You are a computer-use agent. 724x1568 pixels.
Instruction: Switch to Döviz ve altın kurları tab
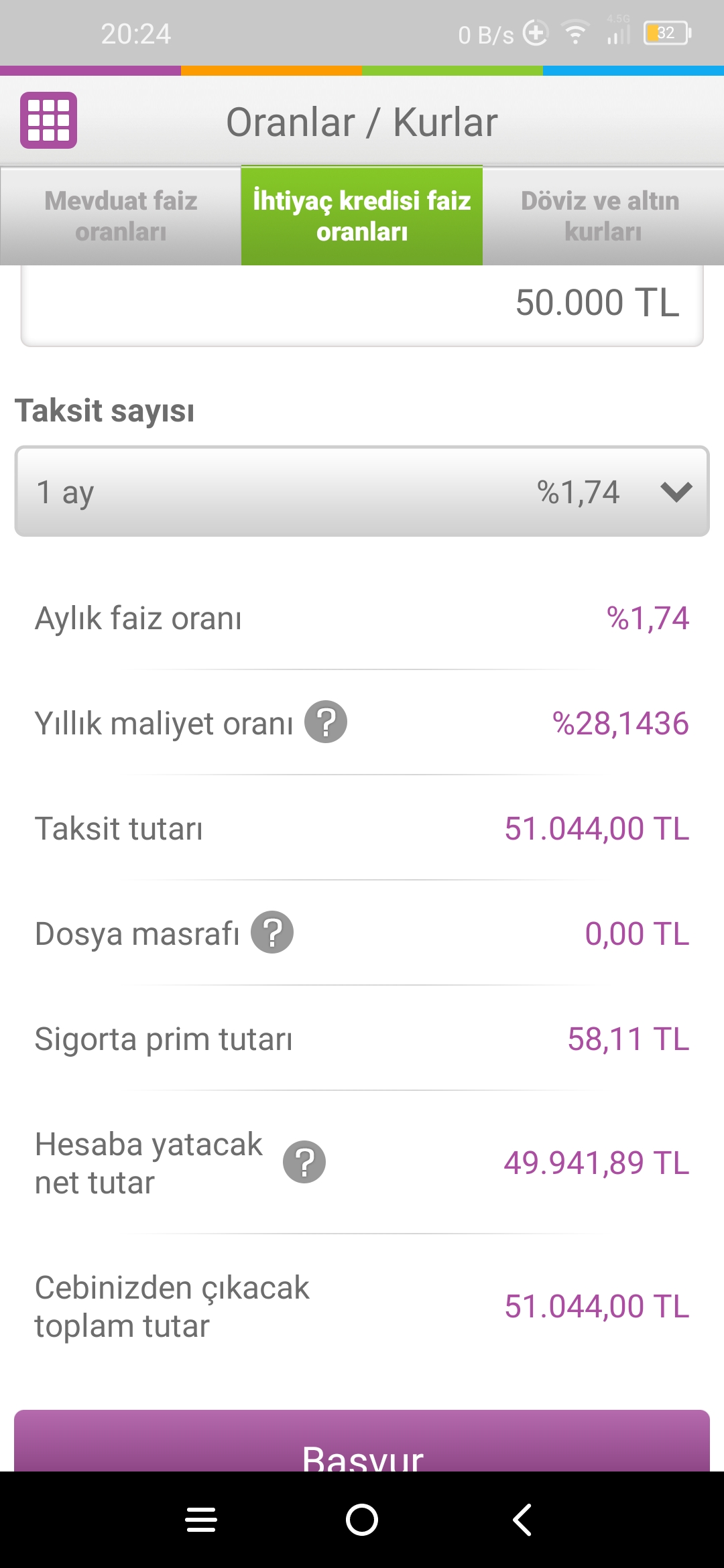(603, 216)
